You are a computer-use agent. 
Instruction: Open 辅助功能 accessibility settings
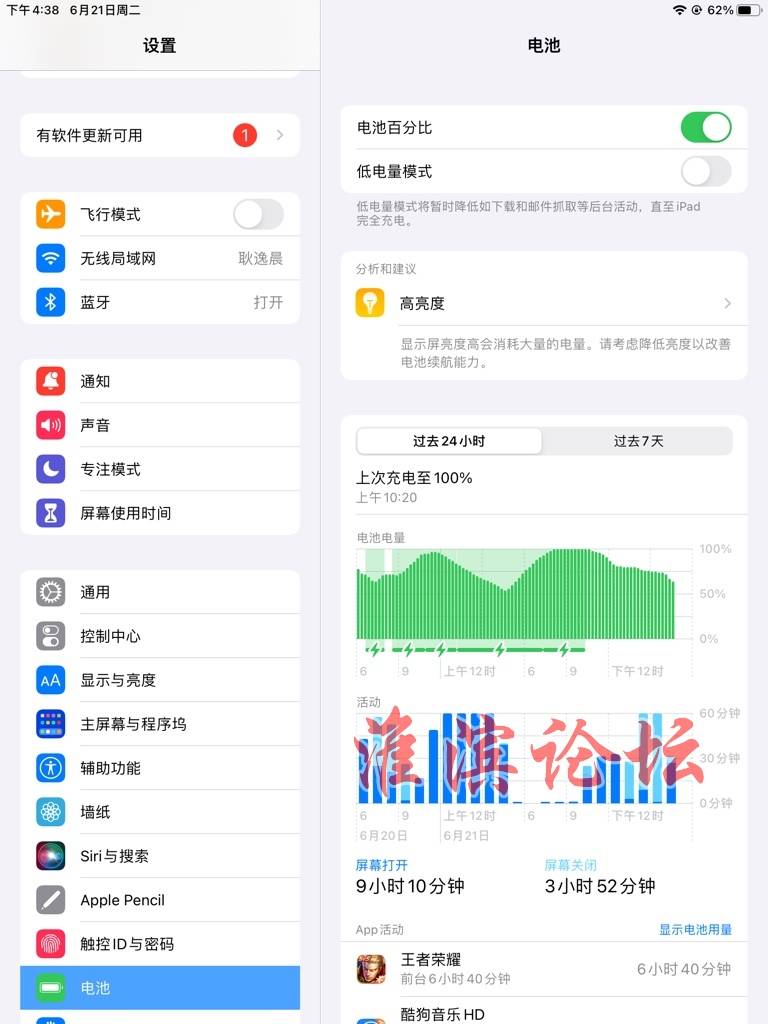[x=160, y=768]
